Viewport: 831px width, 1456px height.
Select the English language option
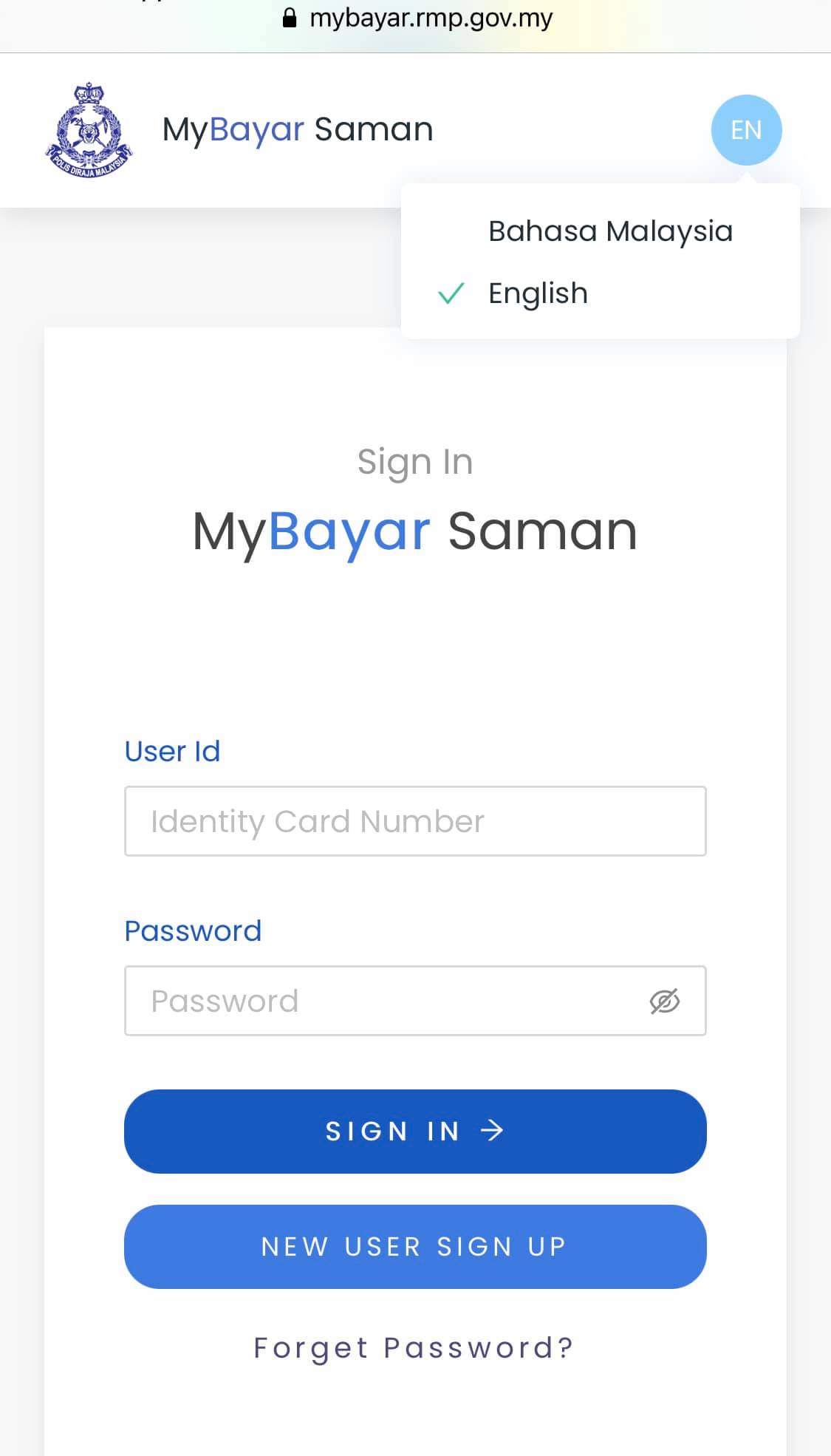point(538,293)
